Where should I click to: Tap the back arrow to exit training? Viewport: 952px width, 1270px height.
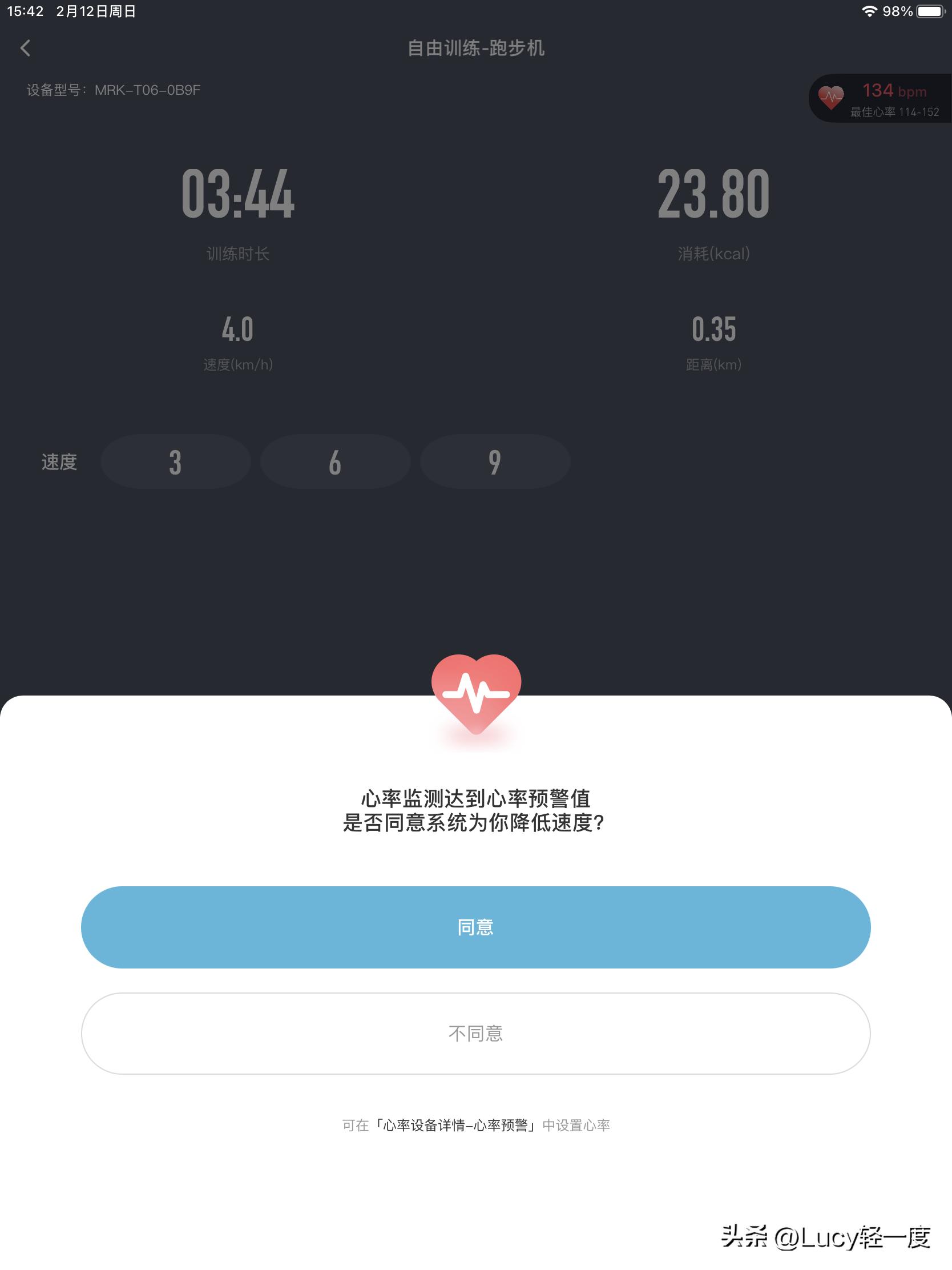tap(25, 49)
